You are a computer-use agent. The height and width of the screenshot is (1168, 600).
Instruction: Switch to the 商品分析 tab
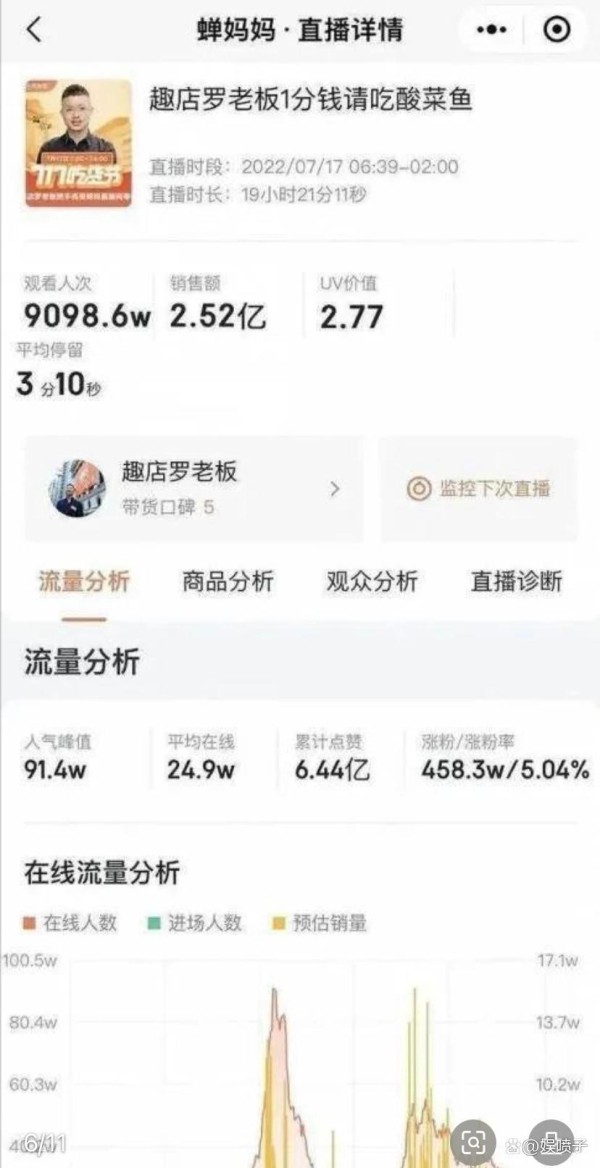click(228, 581)
